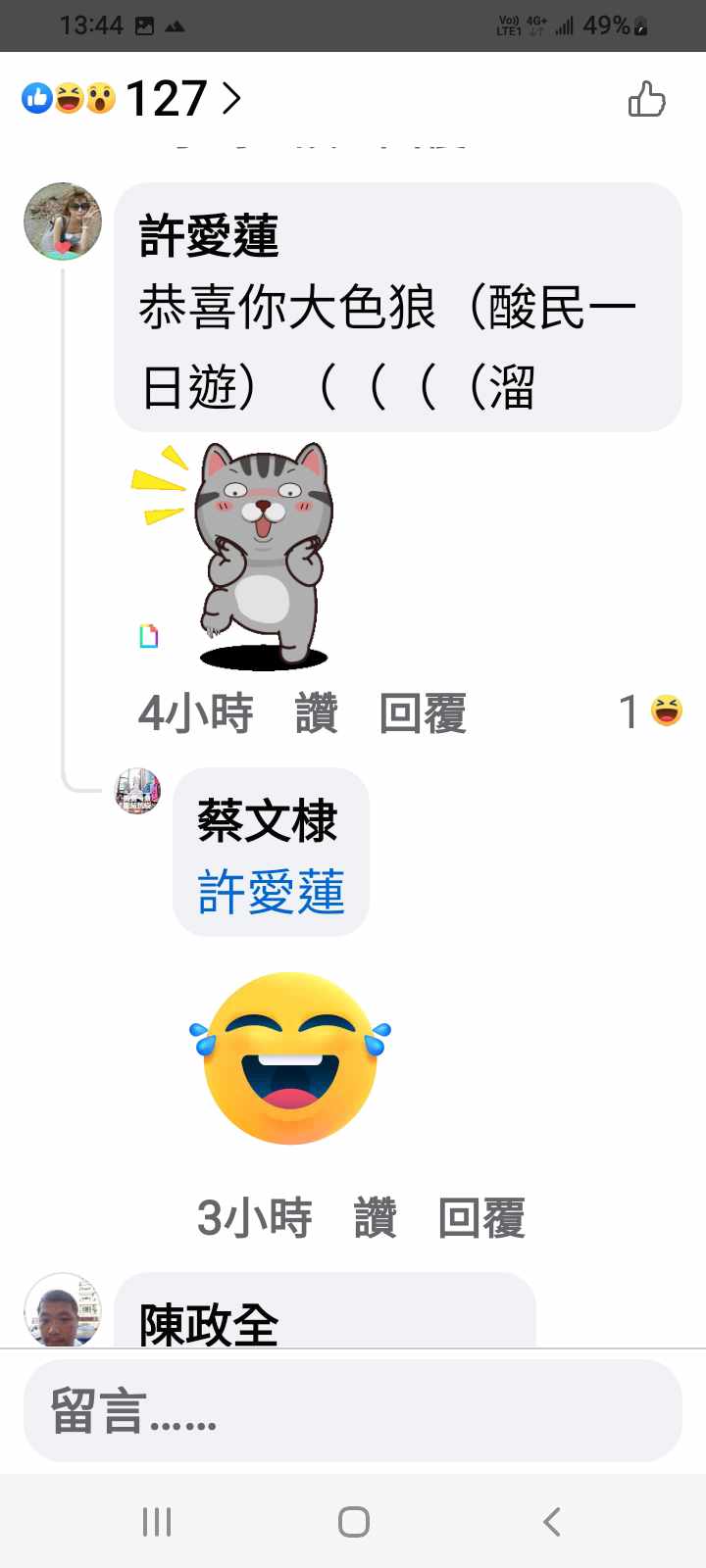Open 蔡文棣's profile picture

point(138,791)
